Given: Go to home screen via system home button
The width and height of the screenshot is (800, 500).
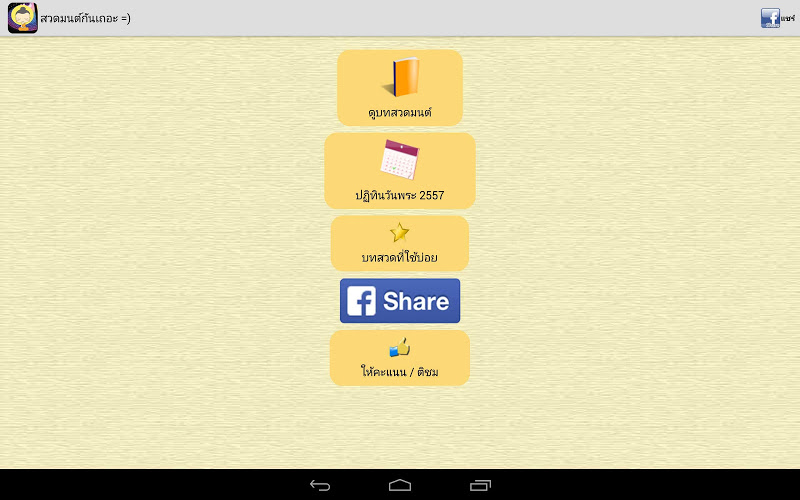Looking at the screenshot, I should point(400,485).
